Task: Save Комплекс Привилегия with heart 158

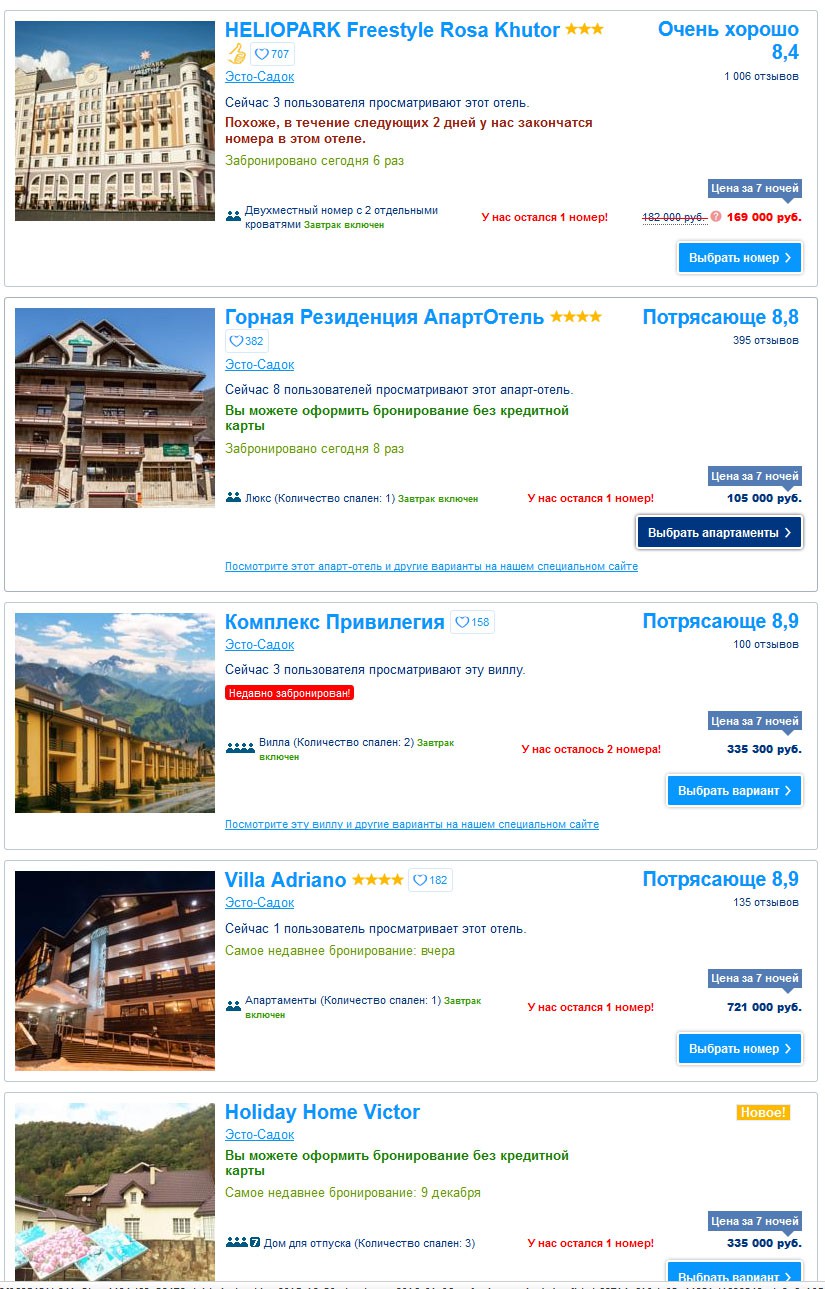Action: coord(472,622)
